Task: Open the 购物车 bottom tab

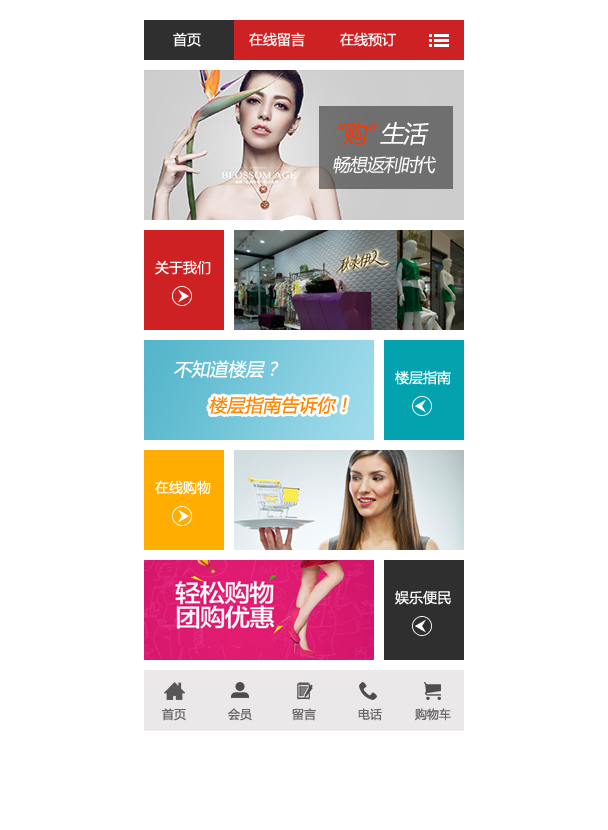Action: pyautogui.click(x=432, y=701)
